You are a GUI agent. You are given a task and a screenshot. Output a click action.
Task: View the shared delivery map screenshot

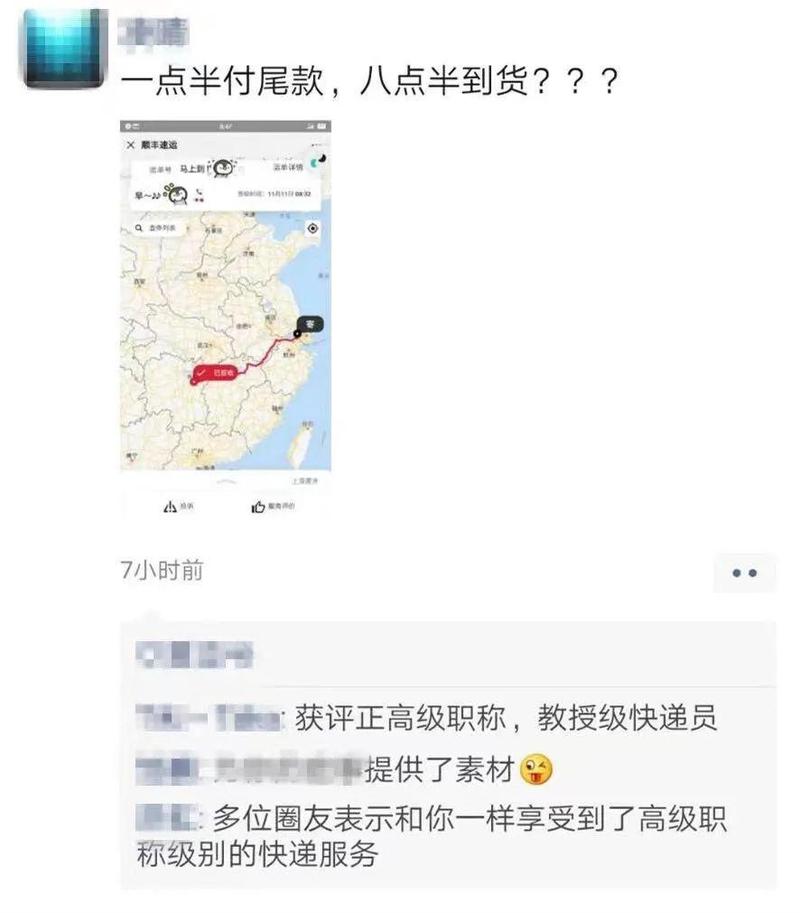click(x=225, y=320)
